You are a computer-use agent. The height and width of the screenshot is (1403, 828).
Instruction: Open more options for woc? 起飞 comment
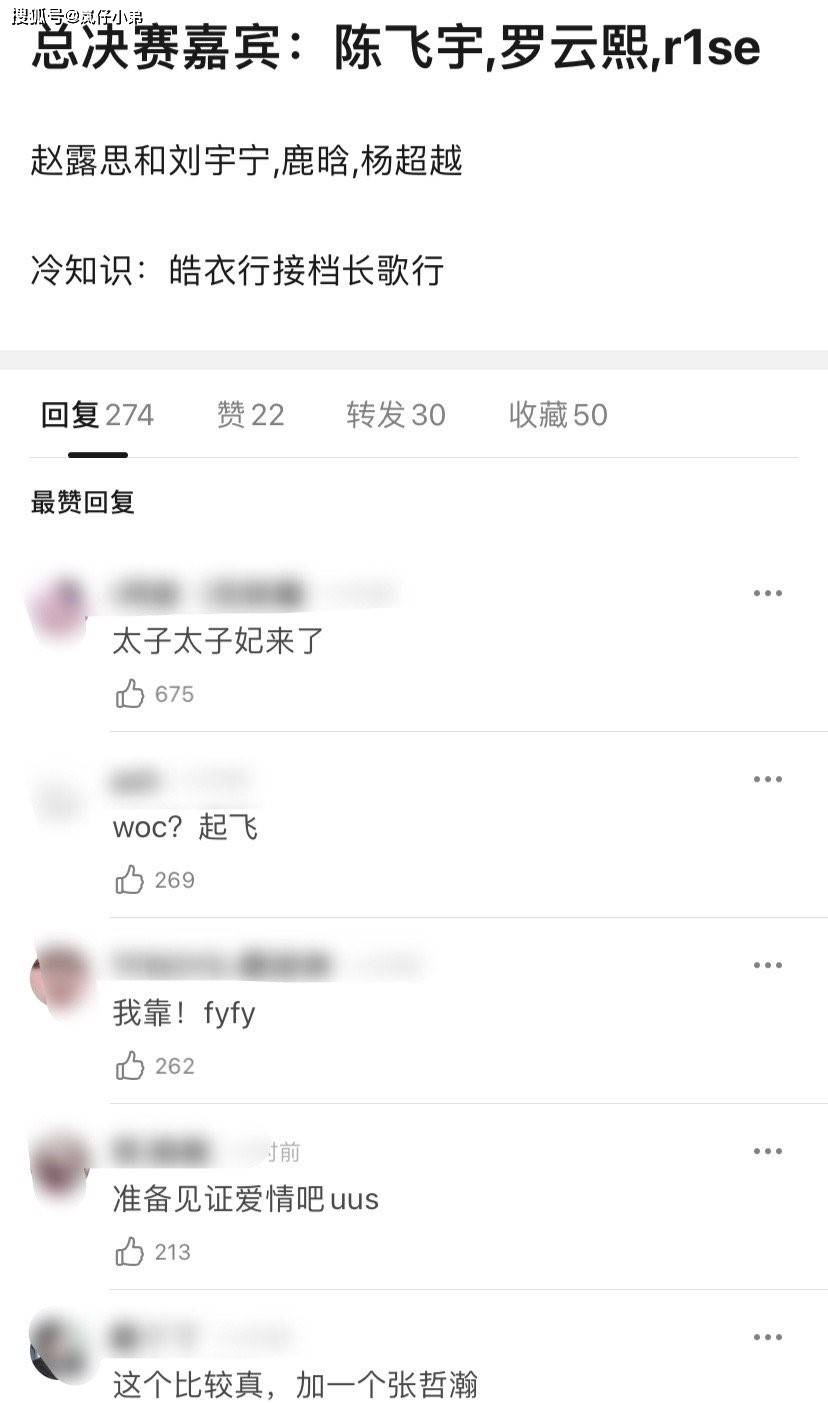coord(767,779)
